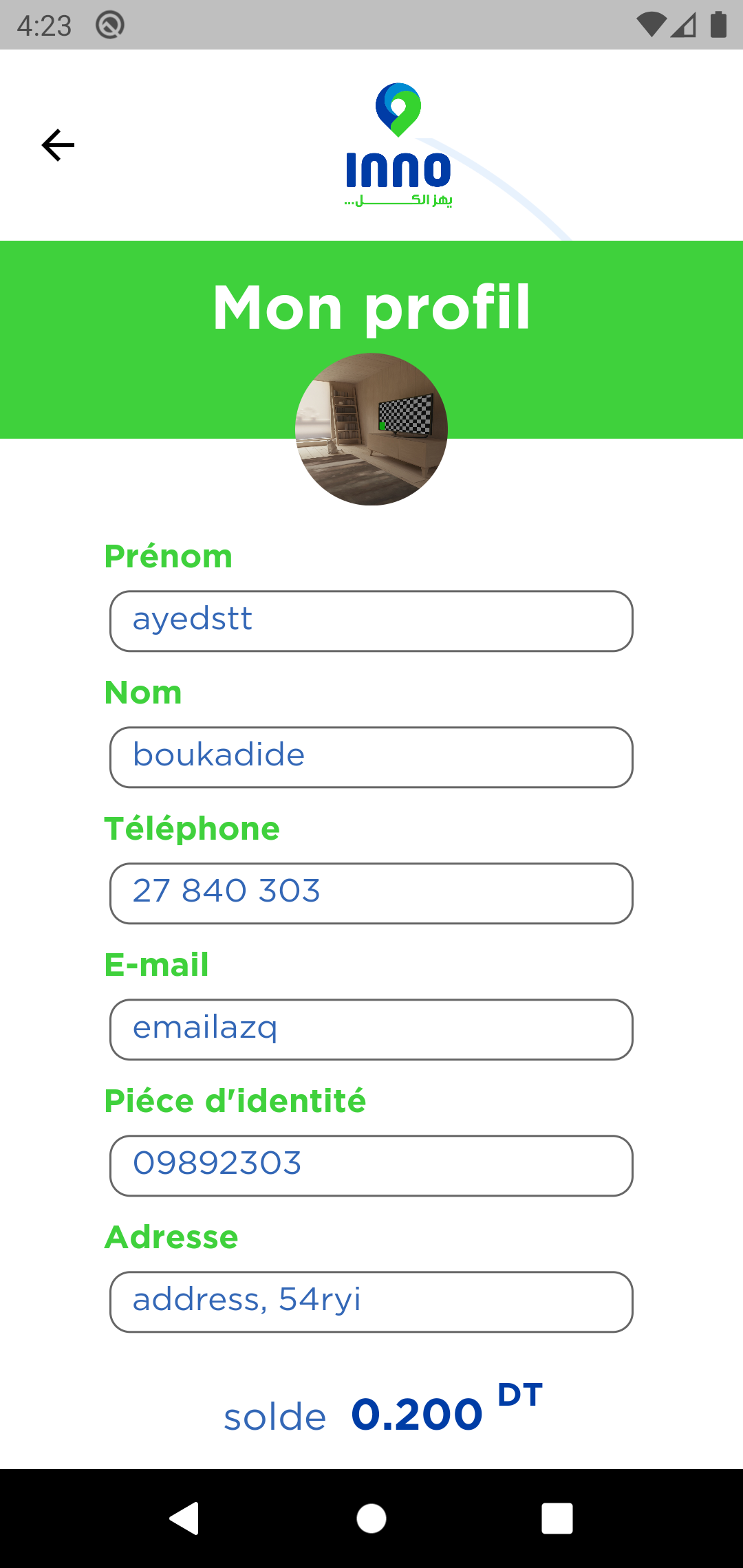This screenshot has height=1568, width=743.
Task: Edit the Prénom field with ayedstt
Action: coord(371,621)
